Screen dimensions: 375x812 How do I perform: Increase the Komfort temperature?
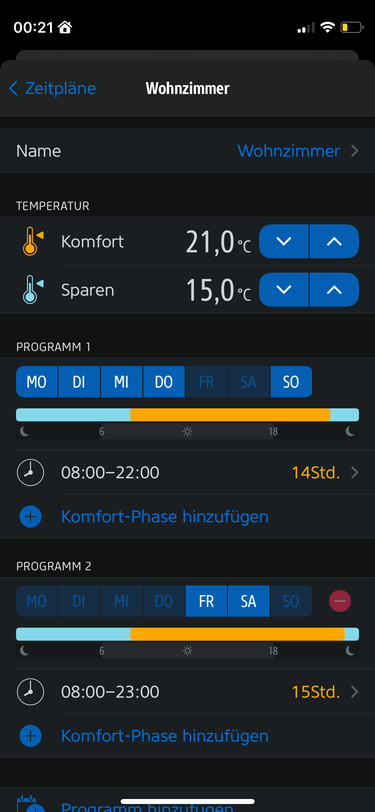pyautogui.click(x=335, y=241)
